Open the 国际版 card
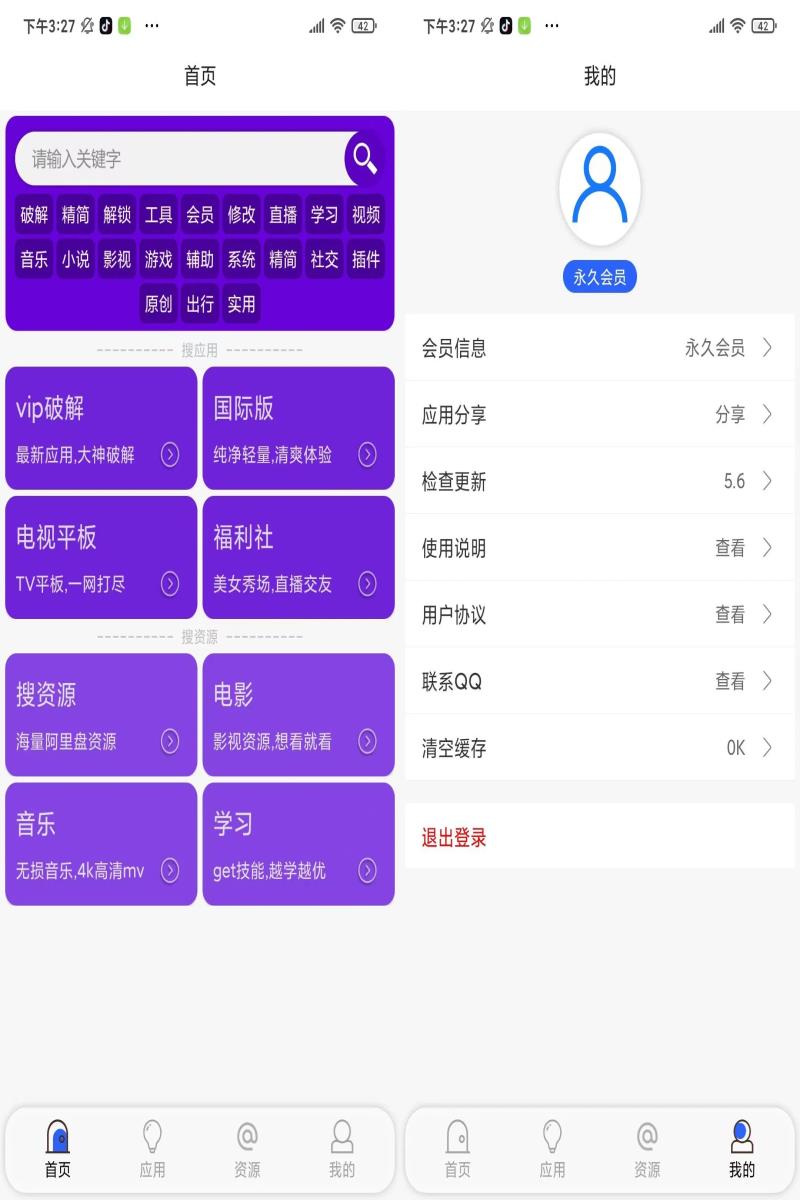Viewport: 800px width, 1200px height. point(298,428)
